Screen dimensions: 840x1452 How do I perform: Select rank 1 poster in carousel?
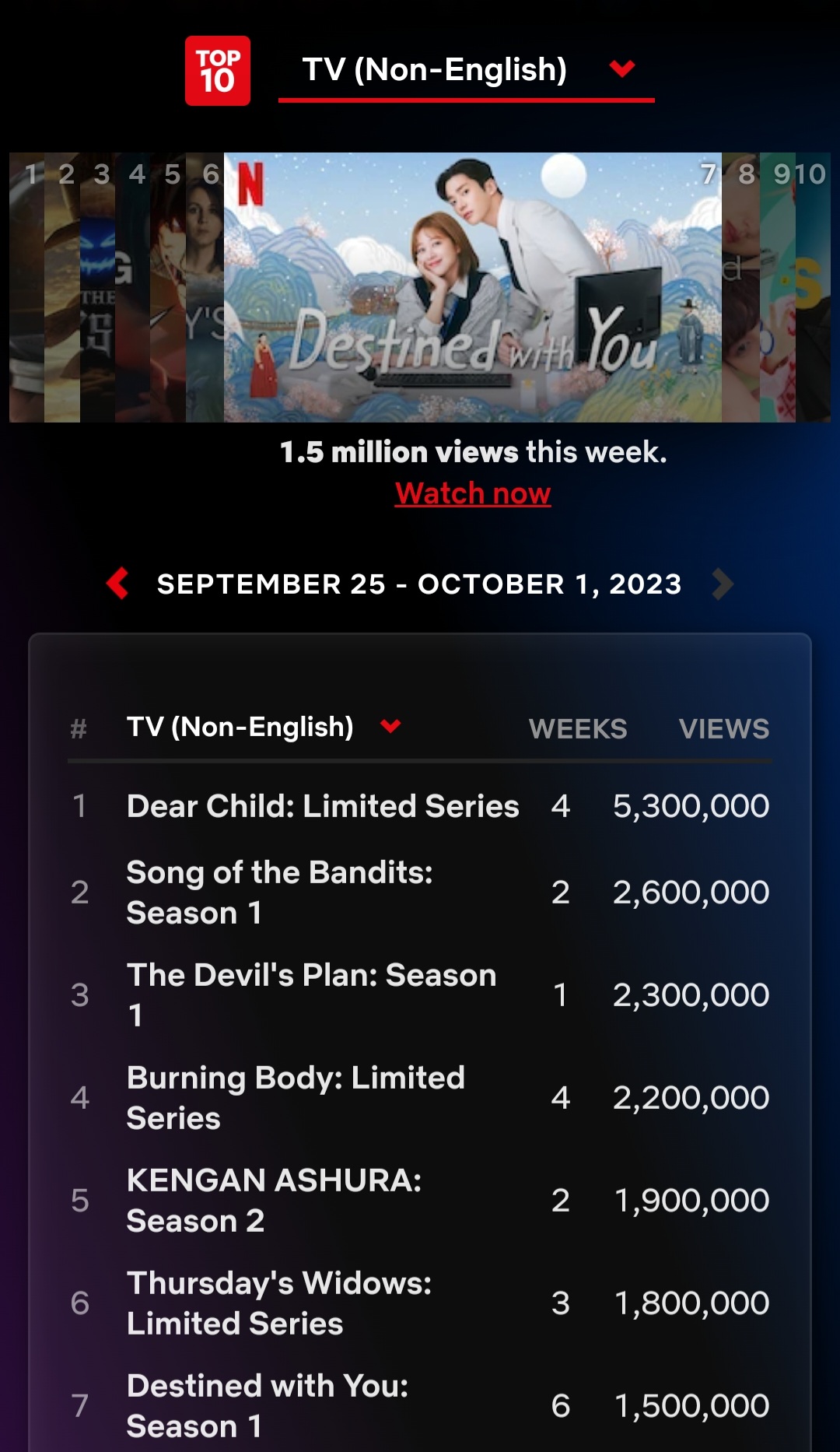coord(27,287)
